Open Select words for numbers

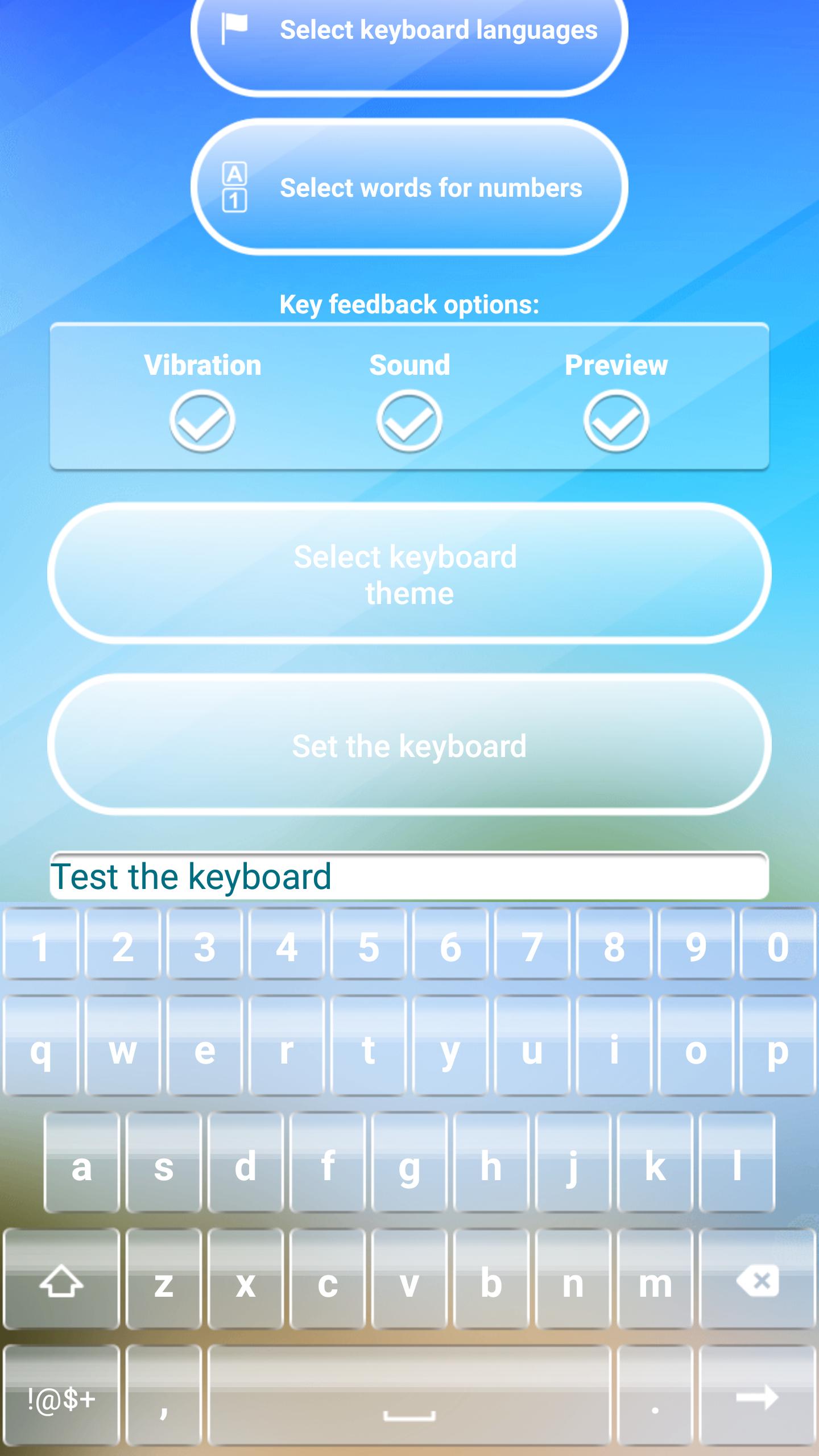(409, 188)
